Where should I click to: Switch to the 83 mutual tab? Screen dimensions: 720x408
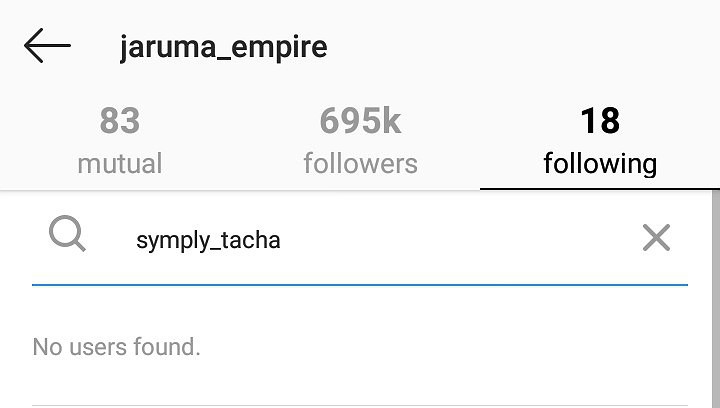[x=119, y=141]
